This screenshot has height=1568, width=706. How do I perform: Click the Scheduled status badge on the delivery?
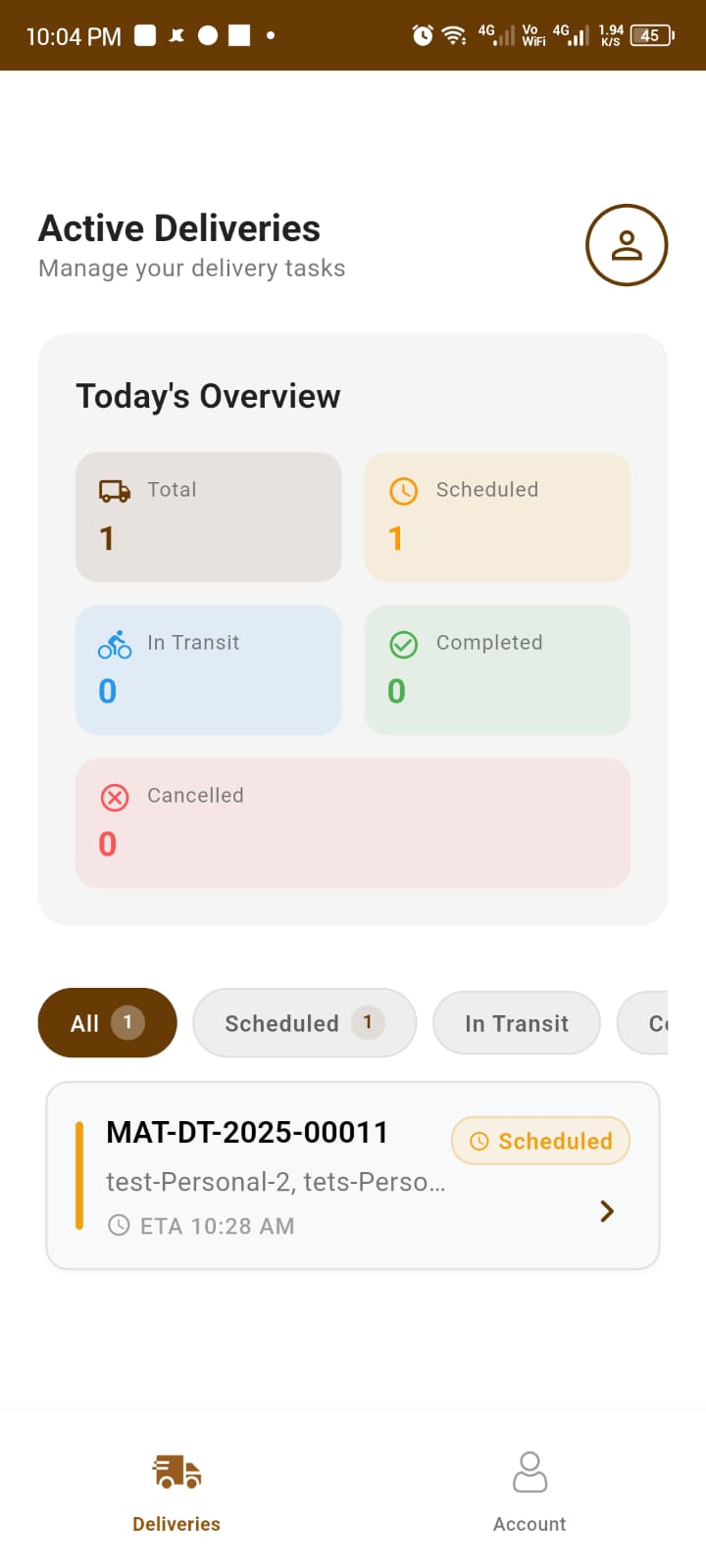click(x=539, y=1141)
